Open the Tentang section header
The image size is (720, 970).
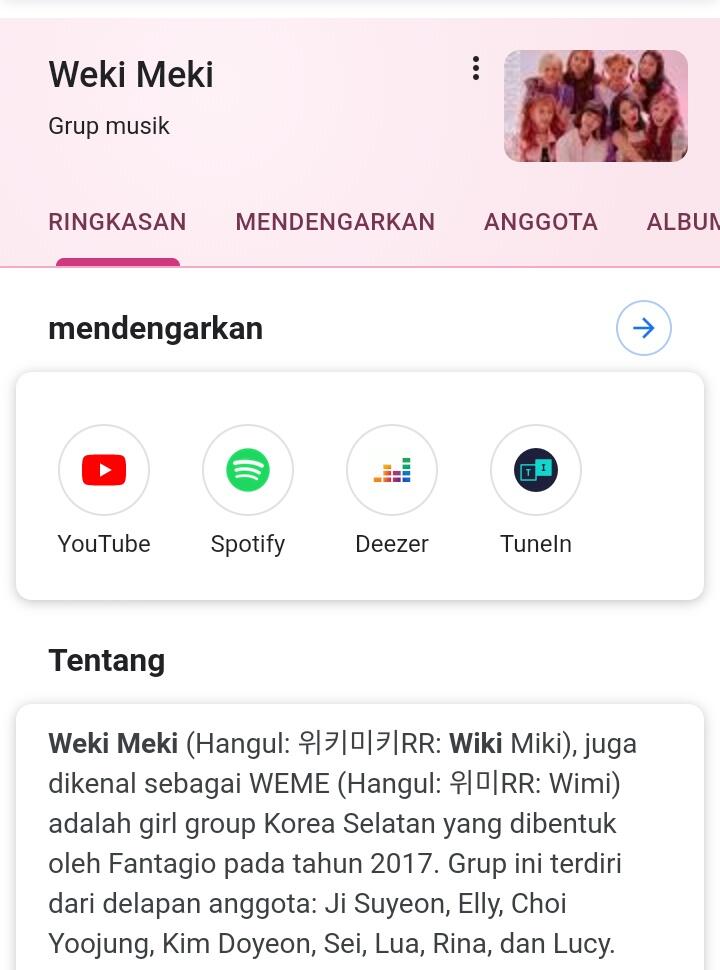(x=106, y=660)
